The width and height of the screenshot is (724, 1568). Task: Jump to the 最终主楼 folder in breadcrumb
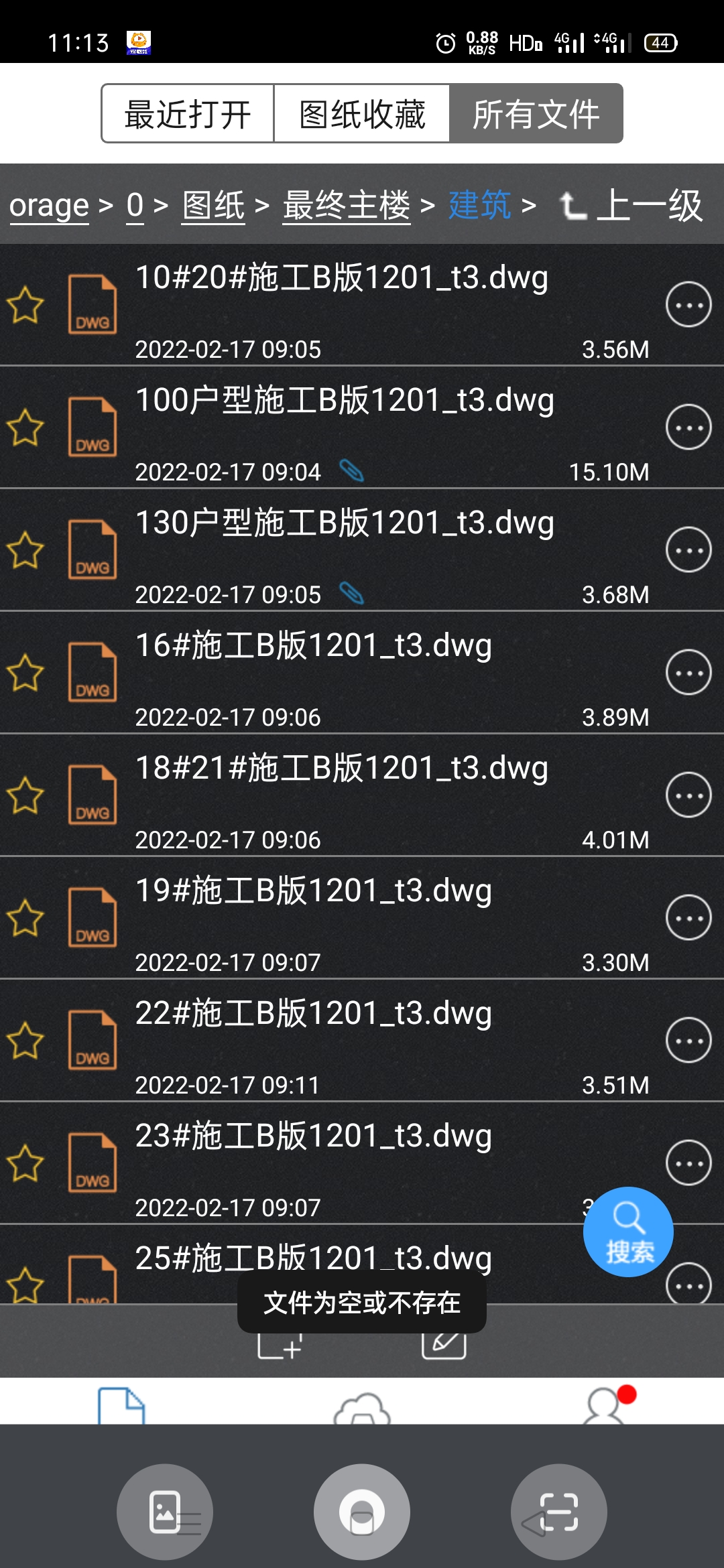point(346,205)
